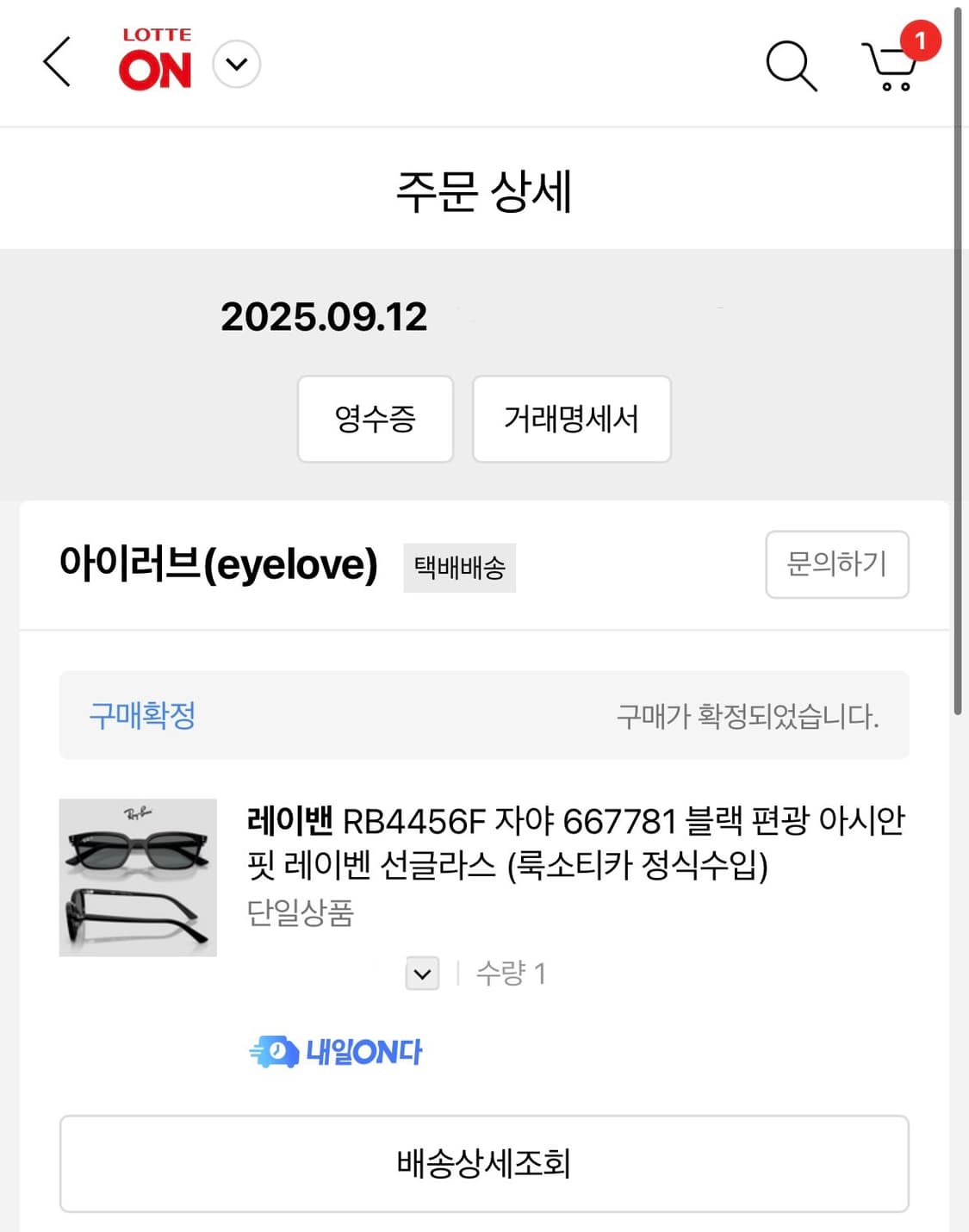Open the dropdown next to the LOTTE ON logo
This screenshot has height=1232, width=969.
236,63
